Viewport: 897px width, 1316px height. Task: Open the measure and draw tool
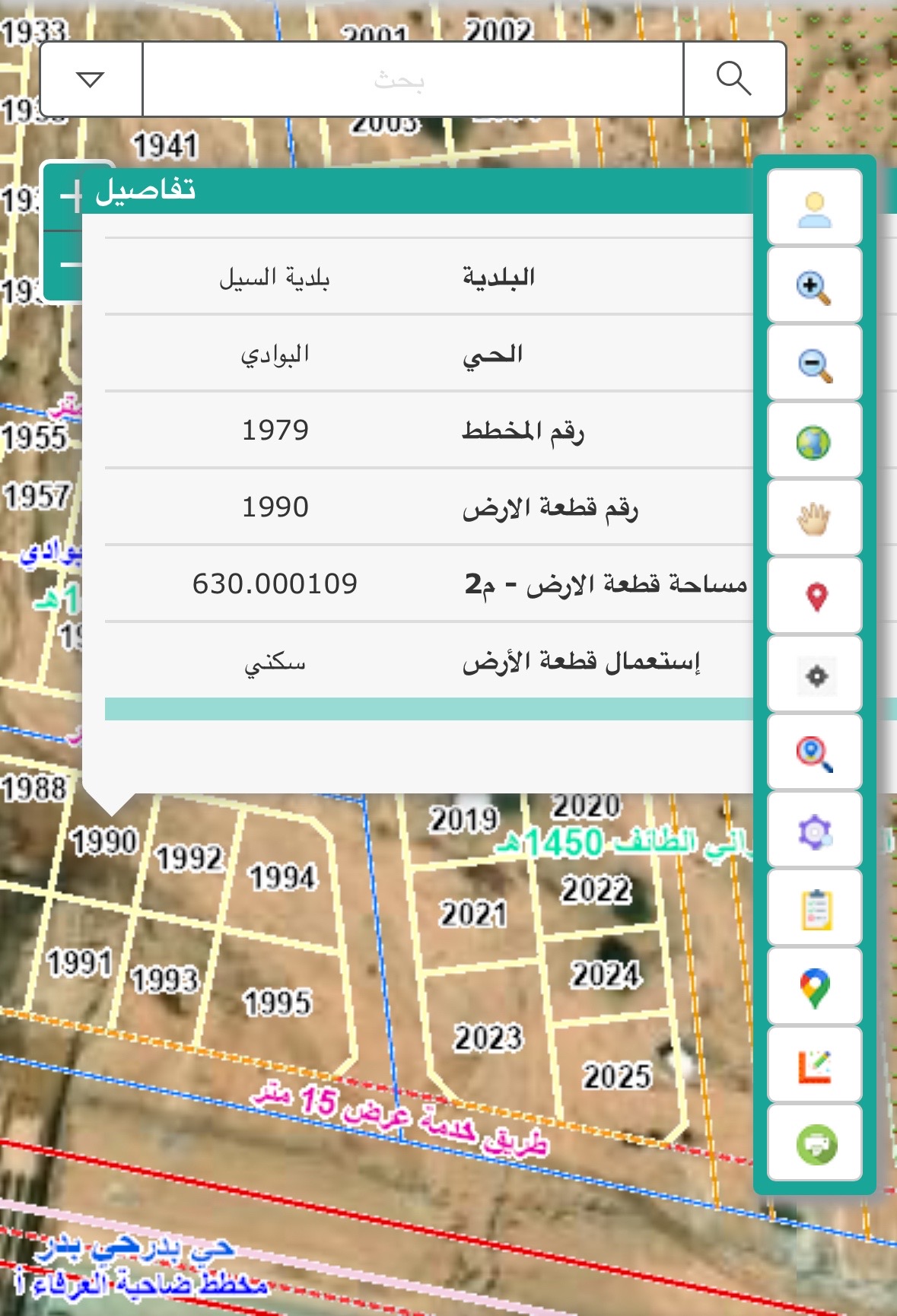(814, 1066)
